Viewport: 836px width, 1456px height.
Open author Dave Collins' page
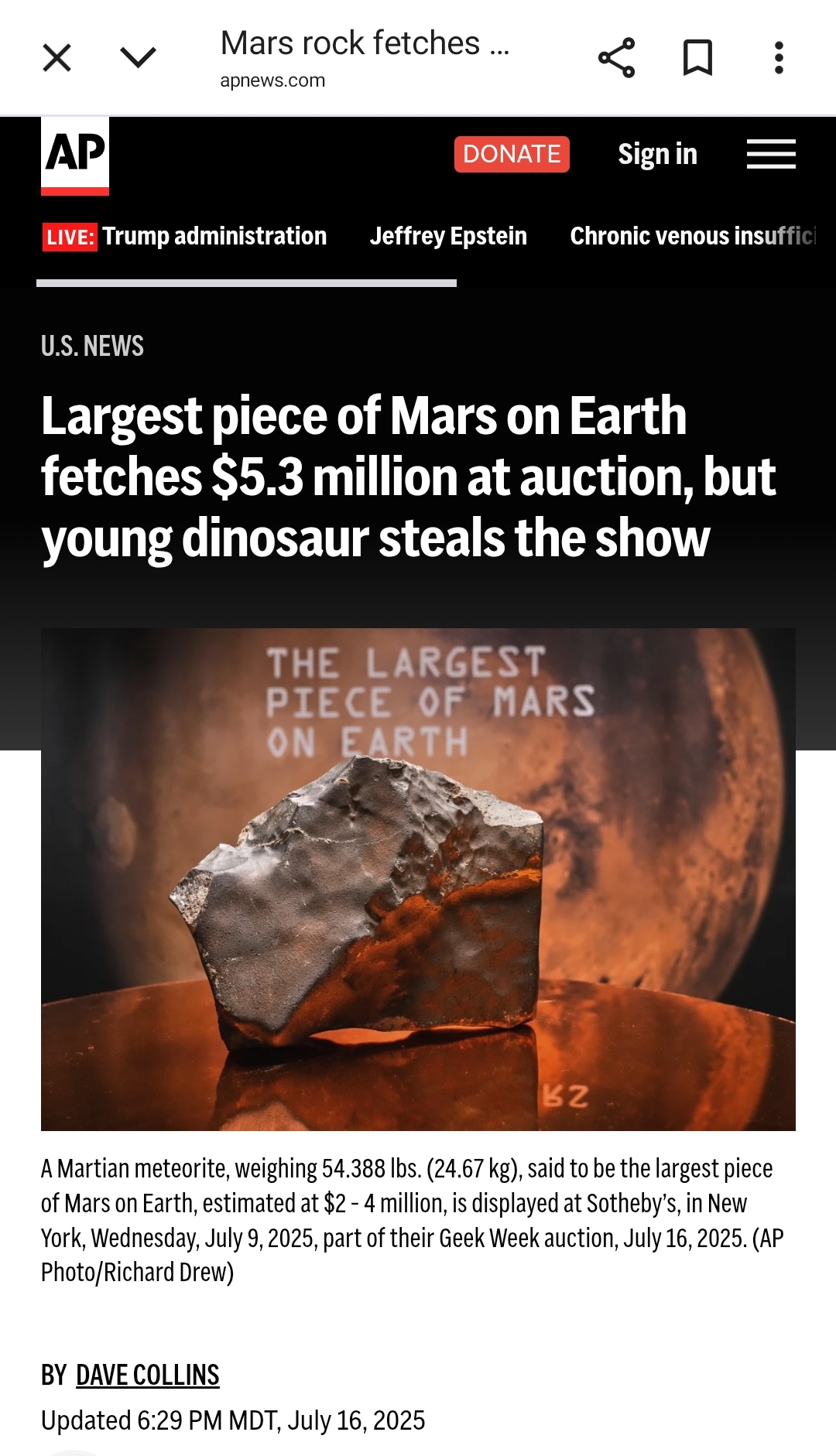pyautogui.click(x=147, y=1375)
